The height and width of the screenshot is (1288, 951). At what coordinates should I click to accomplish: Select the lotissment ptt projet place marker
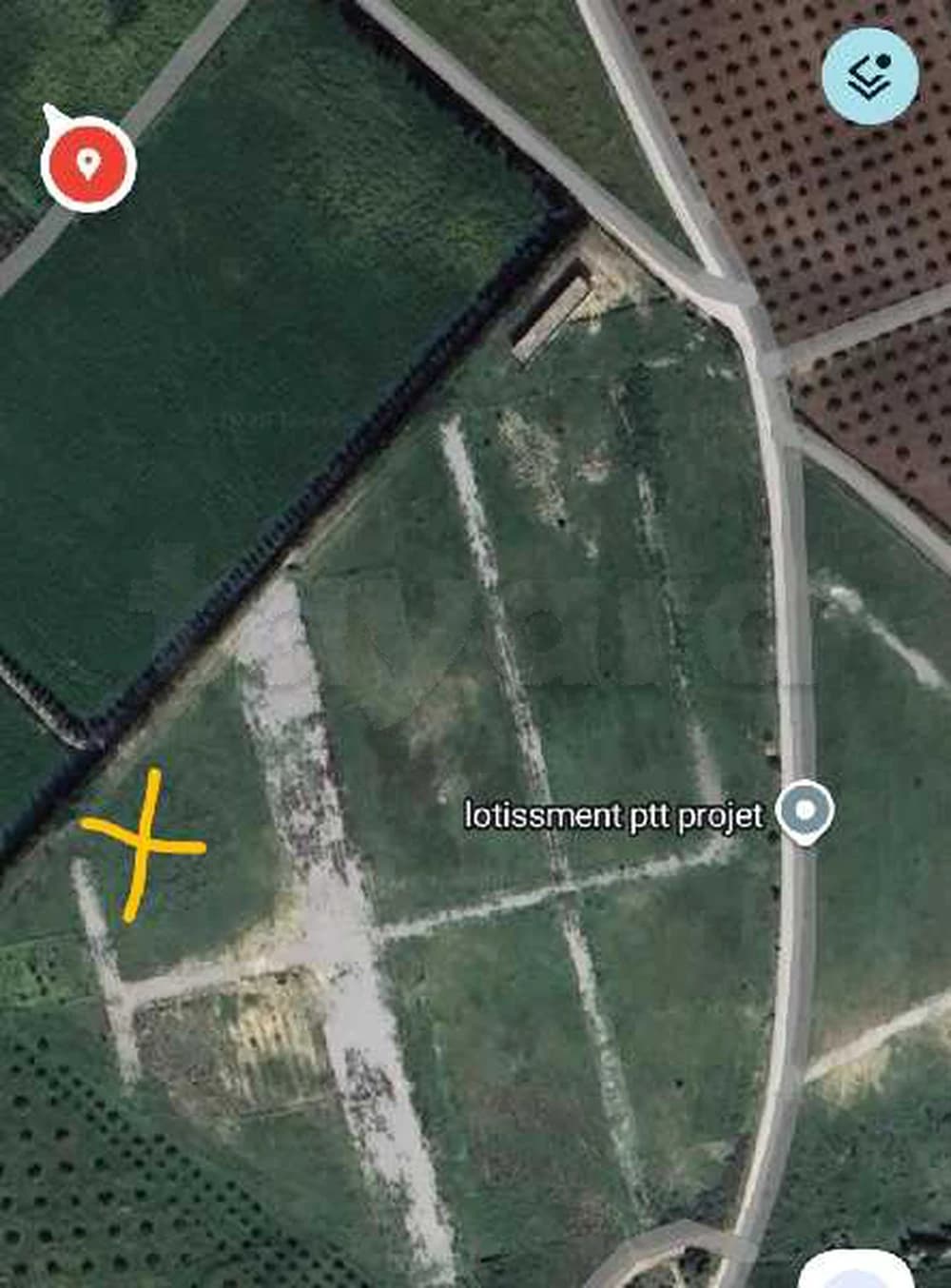[805, 811]
